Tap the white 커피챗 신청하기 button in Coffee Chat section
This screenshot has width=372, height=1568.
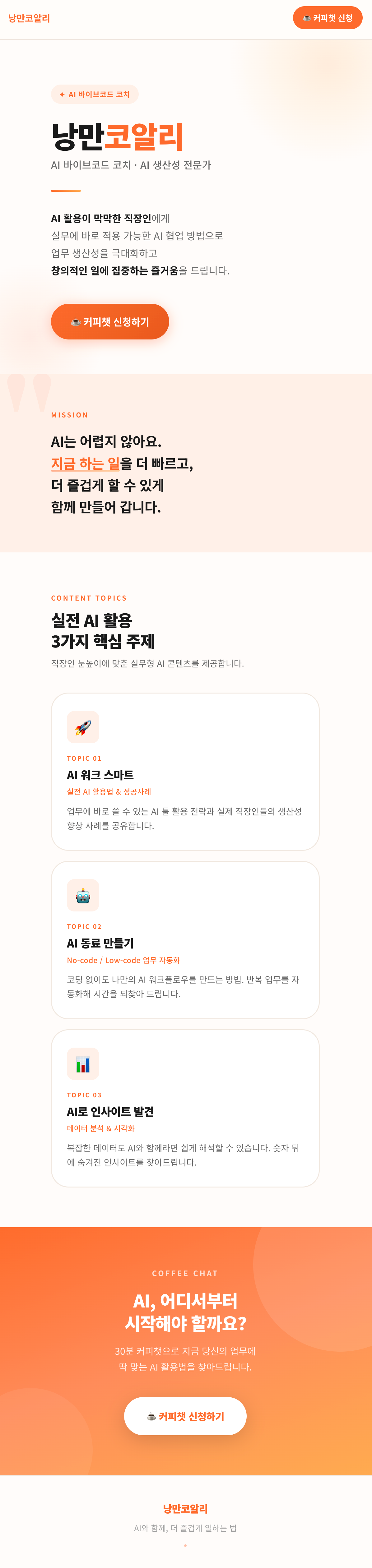click(185, 1416)
